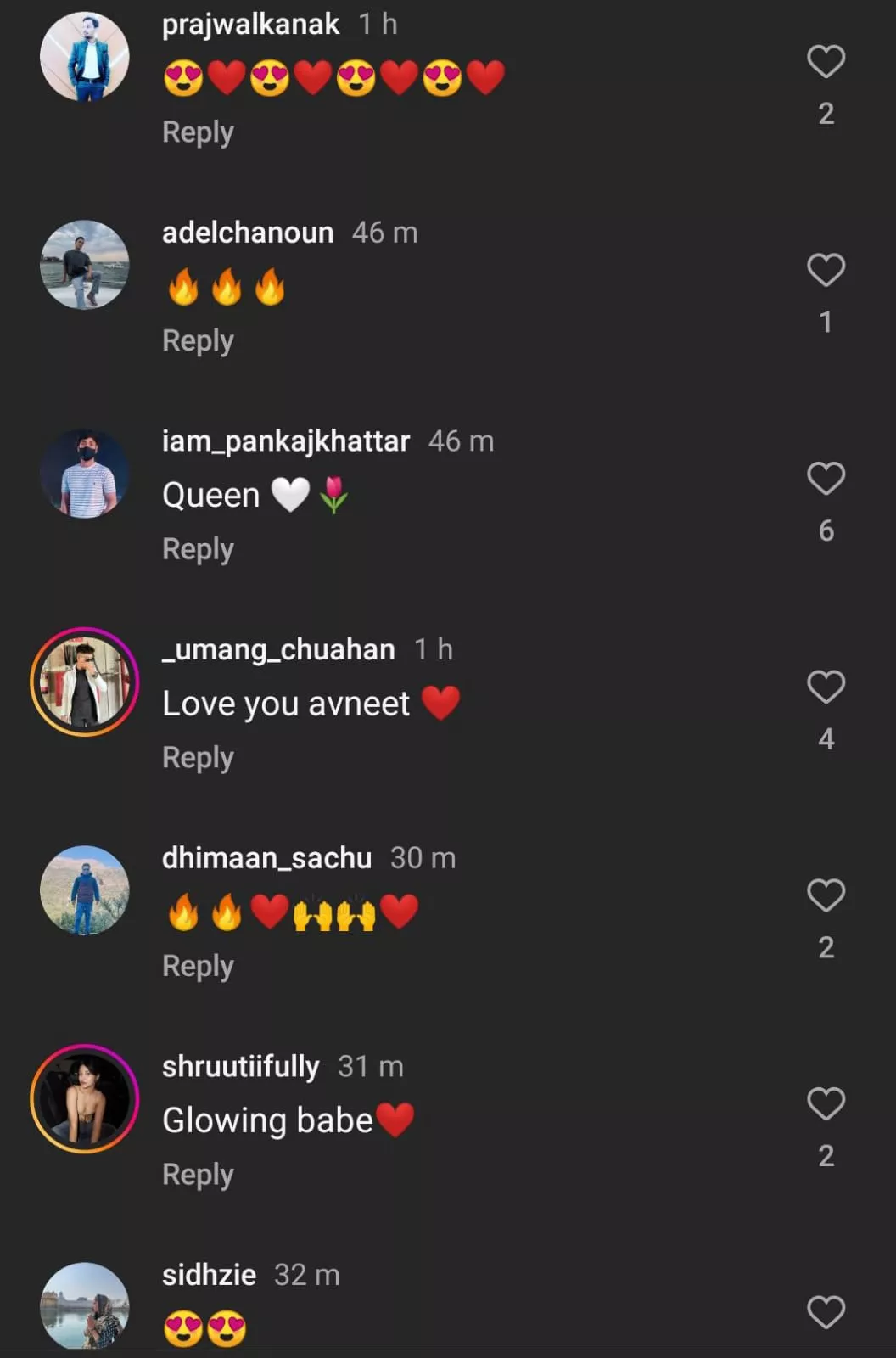Open prajwalkanak's profile picture
This screenshot has height=1358, width=896.
85,56
